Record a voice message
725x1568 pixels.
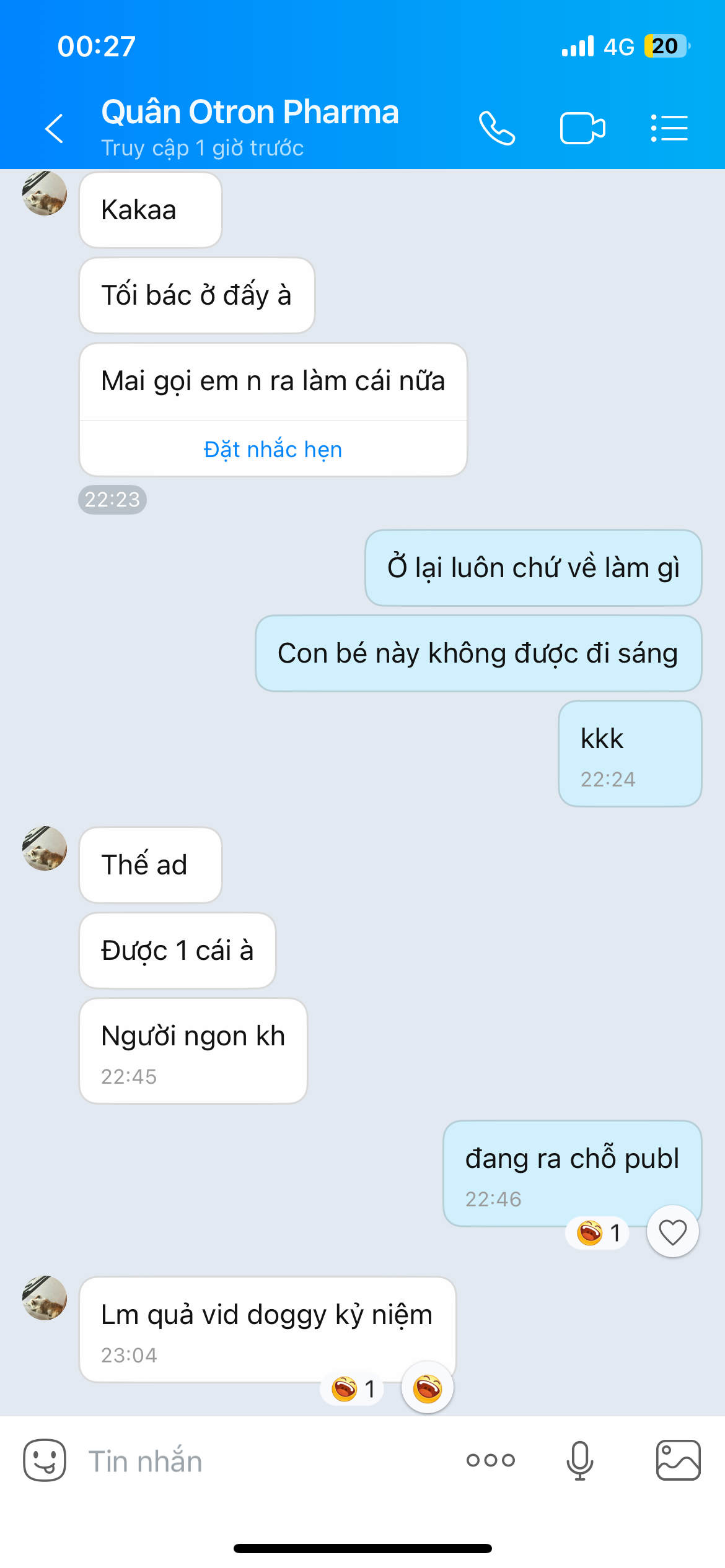579,1460
